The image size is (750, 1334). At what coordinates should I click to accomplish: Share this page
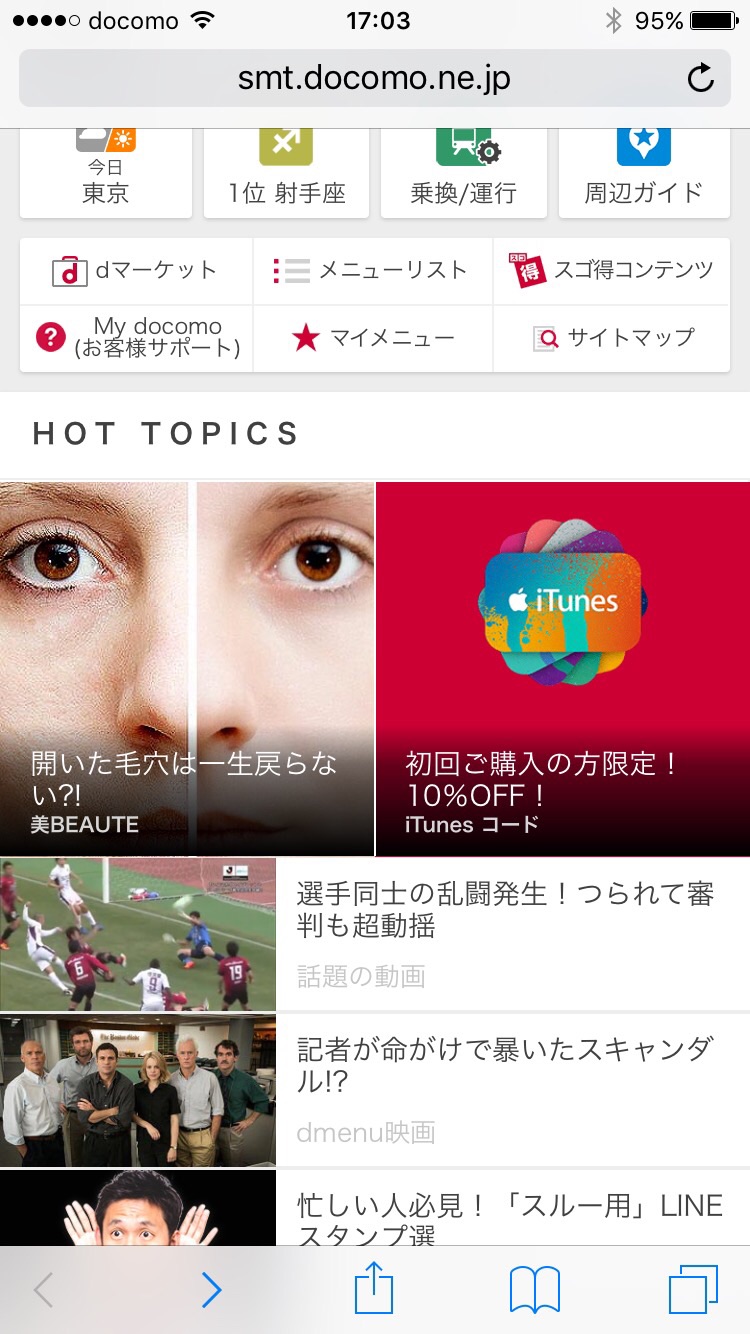tap(374, 1290)
